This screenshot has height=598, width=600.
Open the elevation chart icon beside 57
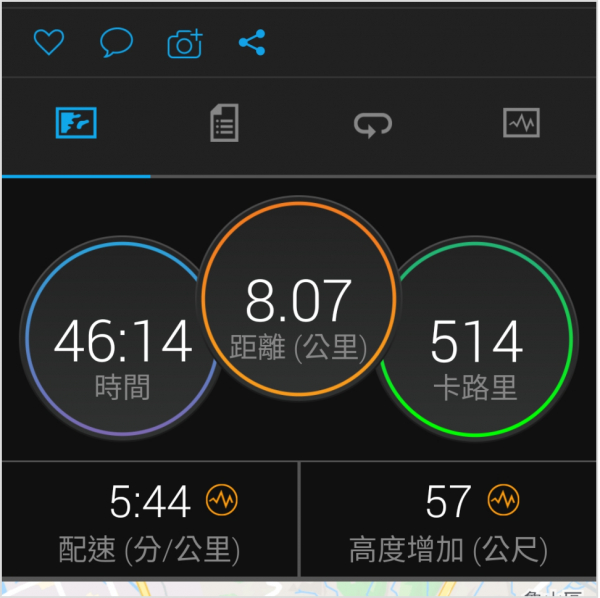tap(503, 499)
